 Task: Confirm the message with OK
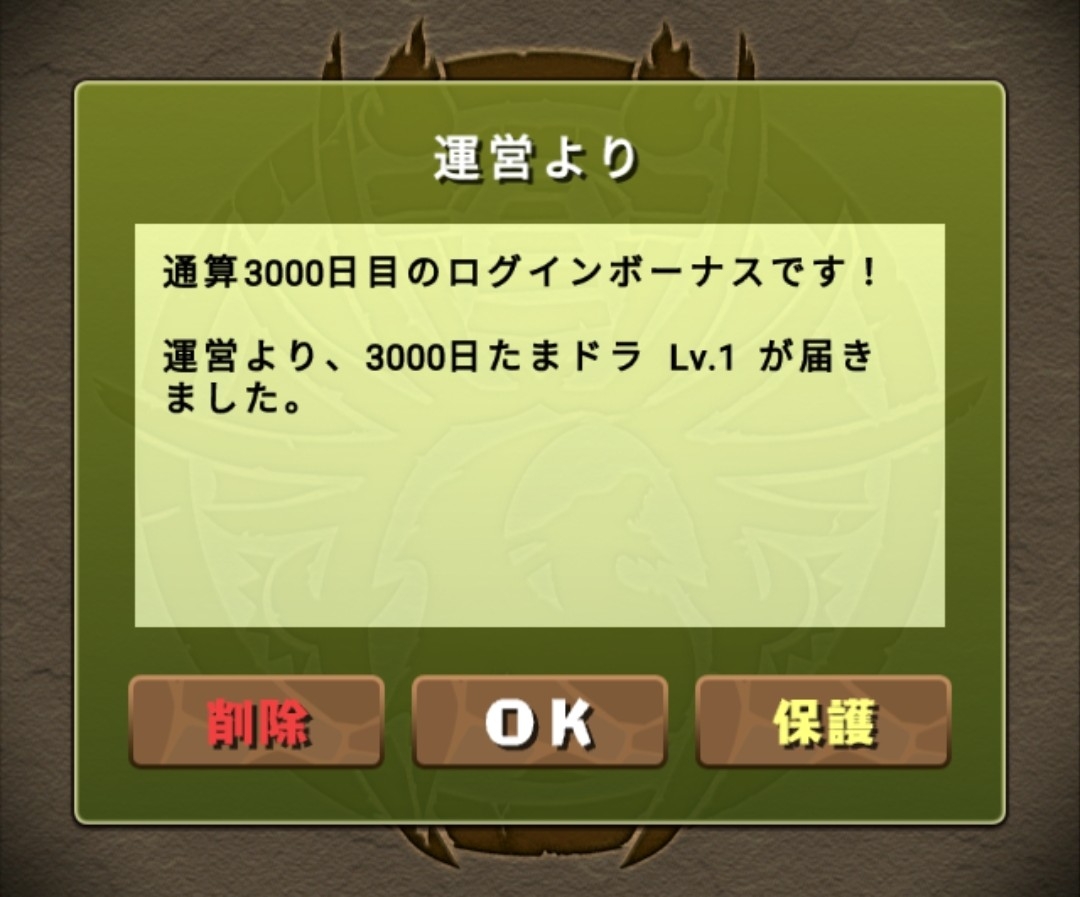point(540,722)
